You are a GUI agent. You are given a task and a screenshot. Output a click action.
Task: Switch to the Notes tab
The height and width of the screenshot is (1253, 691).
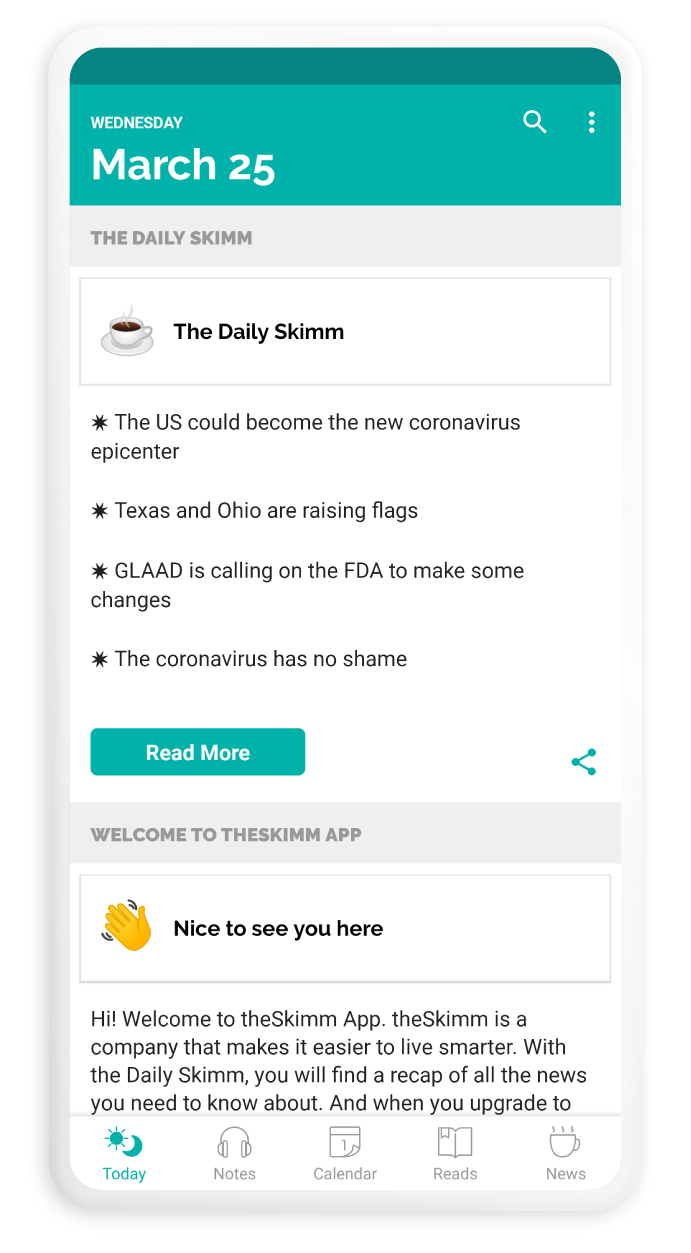click(x=235, y=1154)
